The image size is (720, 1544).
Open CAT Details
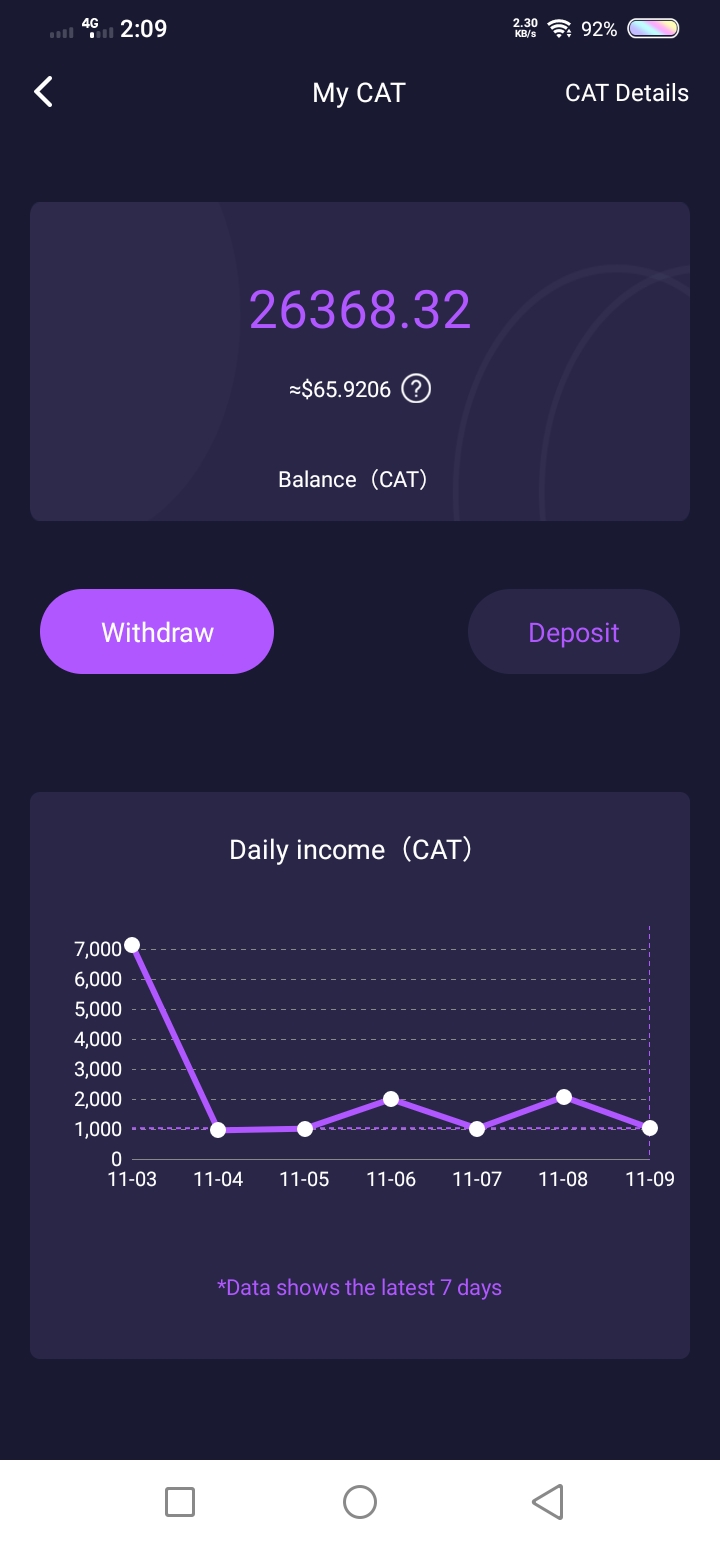click(626, 93)
